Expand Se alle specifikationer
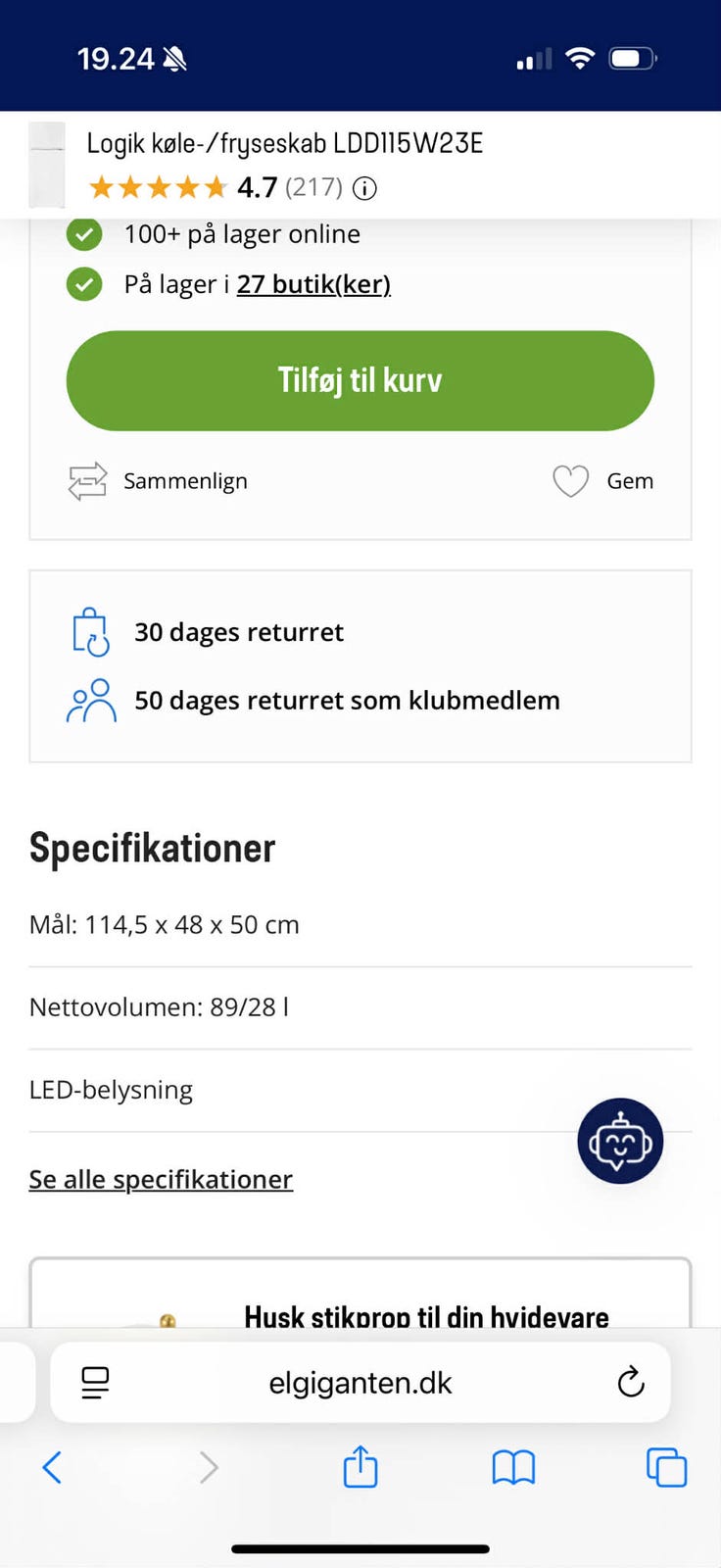Image resolution: width=721 pixels, height=1568 pixels. click(161, 1179)
